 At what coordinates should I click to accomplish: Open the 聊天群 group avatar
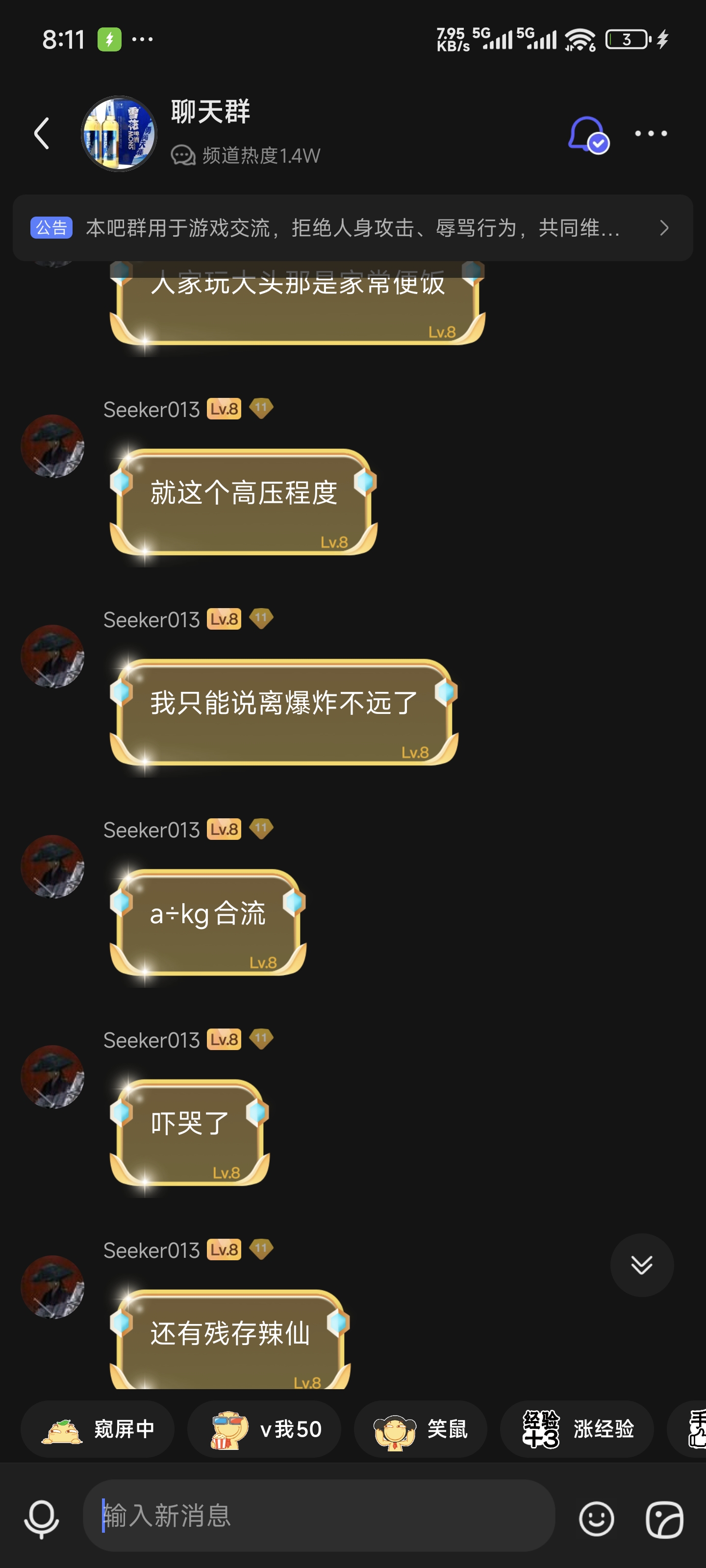[x=119, y=133]
